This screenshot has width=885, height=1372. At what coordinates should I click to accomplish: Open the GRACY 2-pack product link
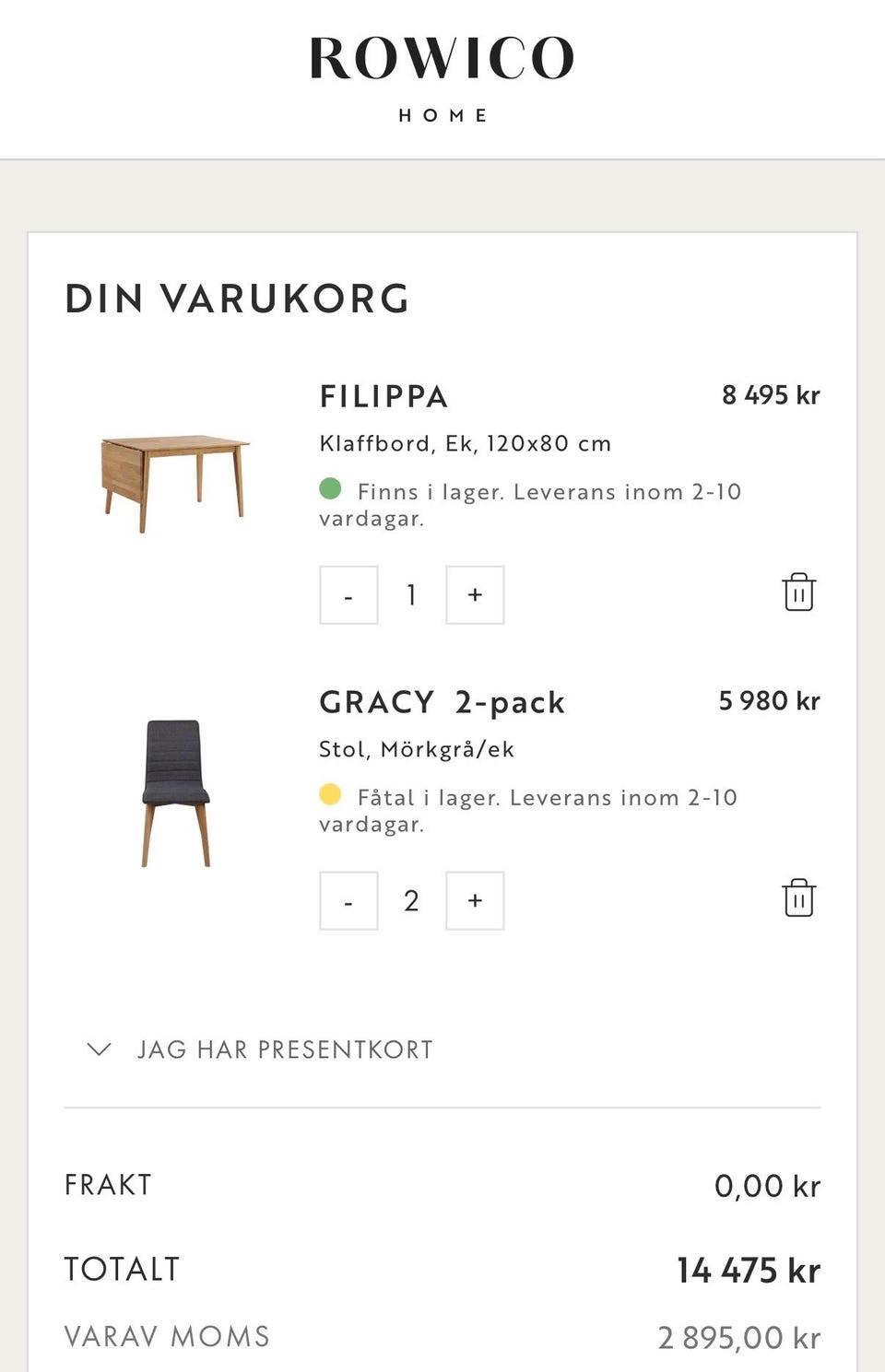(442, 701)
